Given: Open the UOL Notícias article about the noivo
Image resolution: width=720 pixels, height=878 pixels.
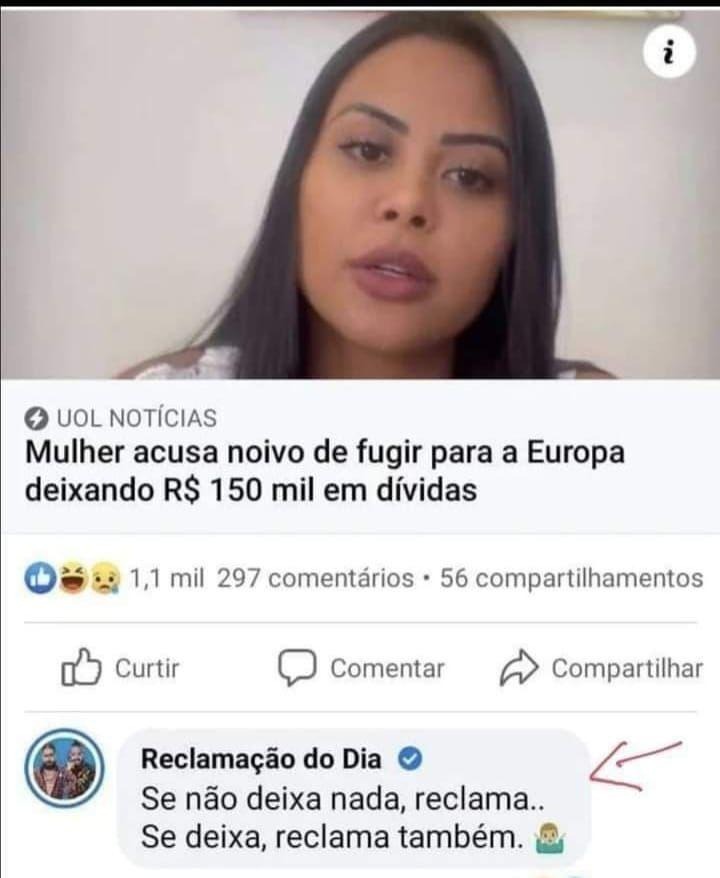Looking at the screenshot, I should coord(324,471).
